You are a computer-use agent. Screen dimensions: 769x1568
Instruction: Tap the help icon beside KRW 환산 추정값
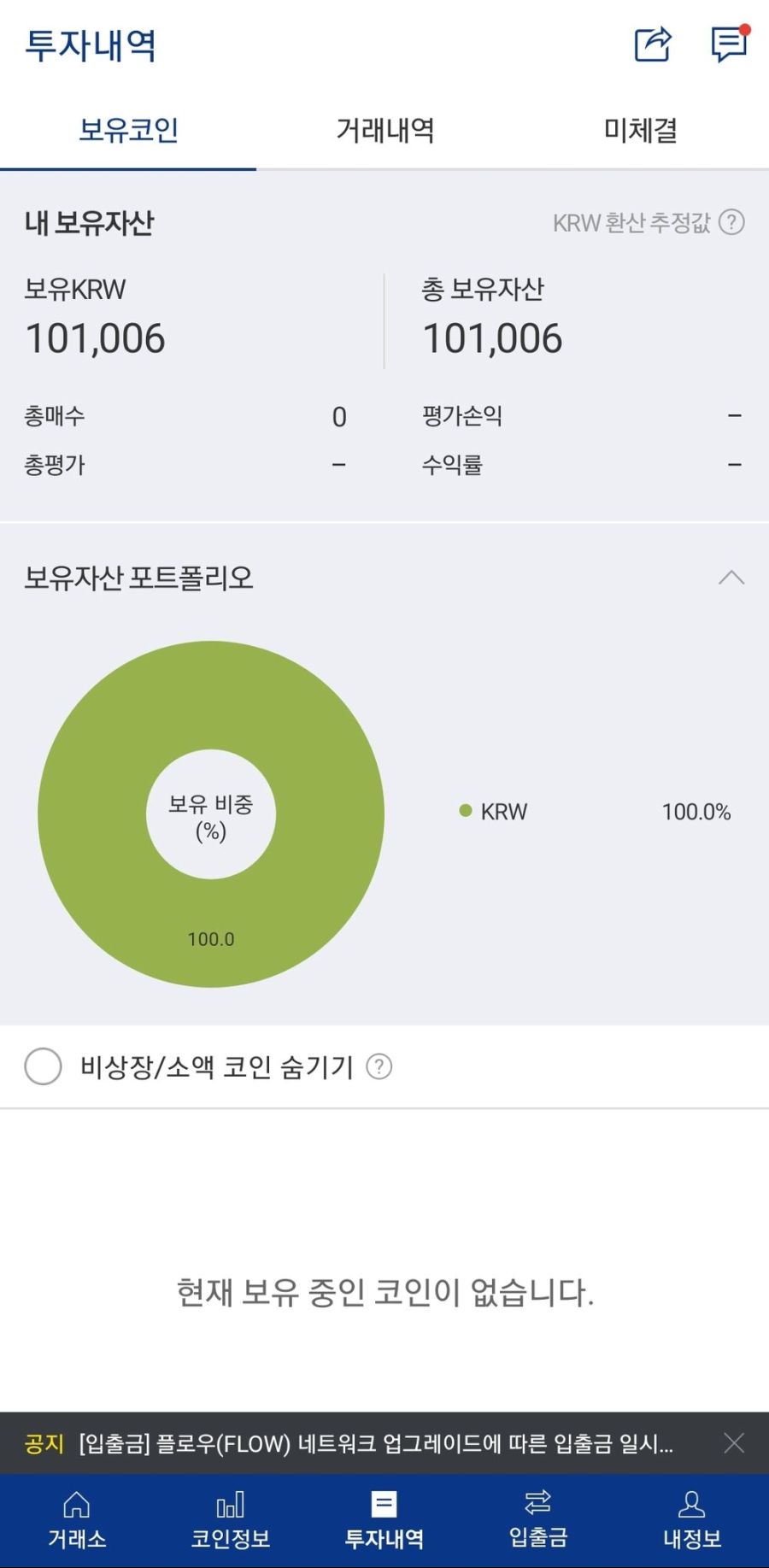coord(731,223)
